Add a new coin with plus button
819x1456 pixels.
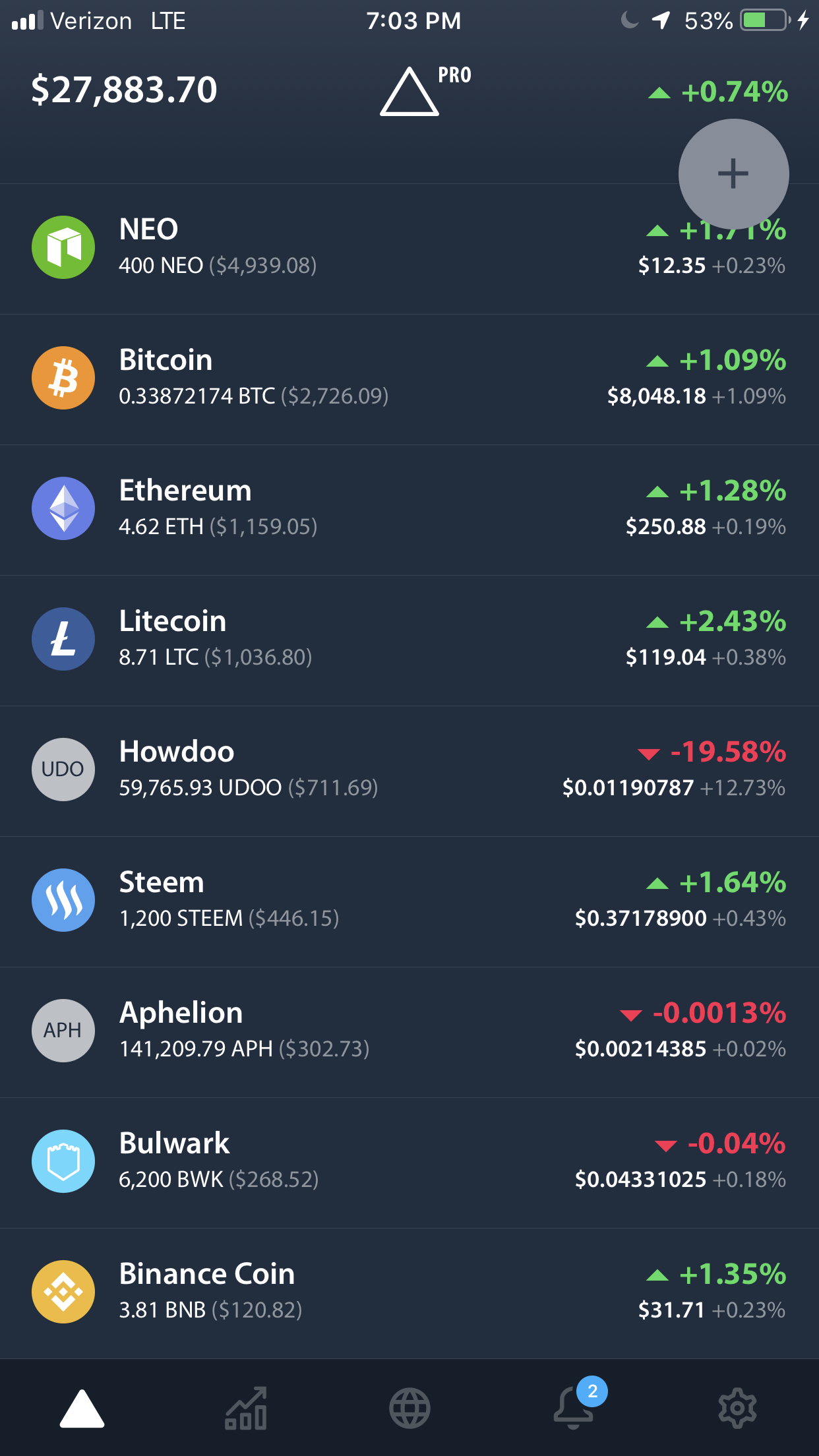coord(732,173)
